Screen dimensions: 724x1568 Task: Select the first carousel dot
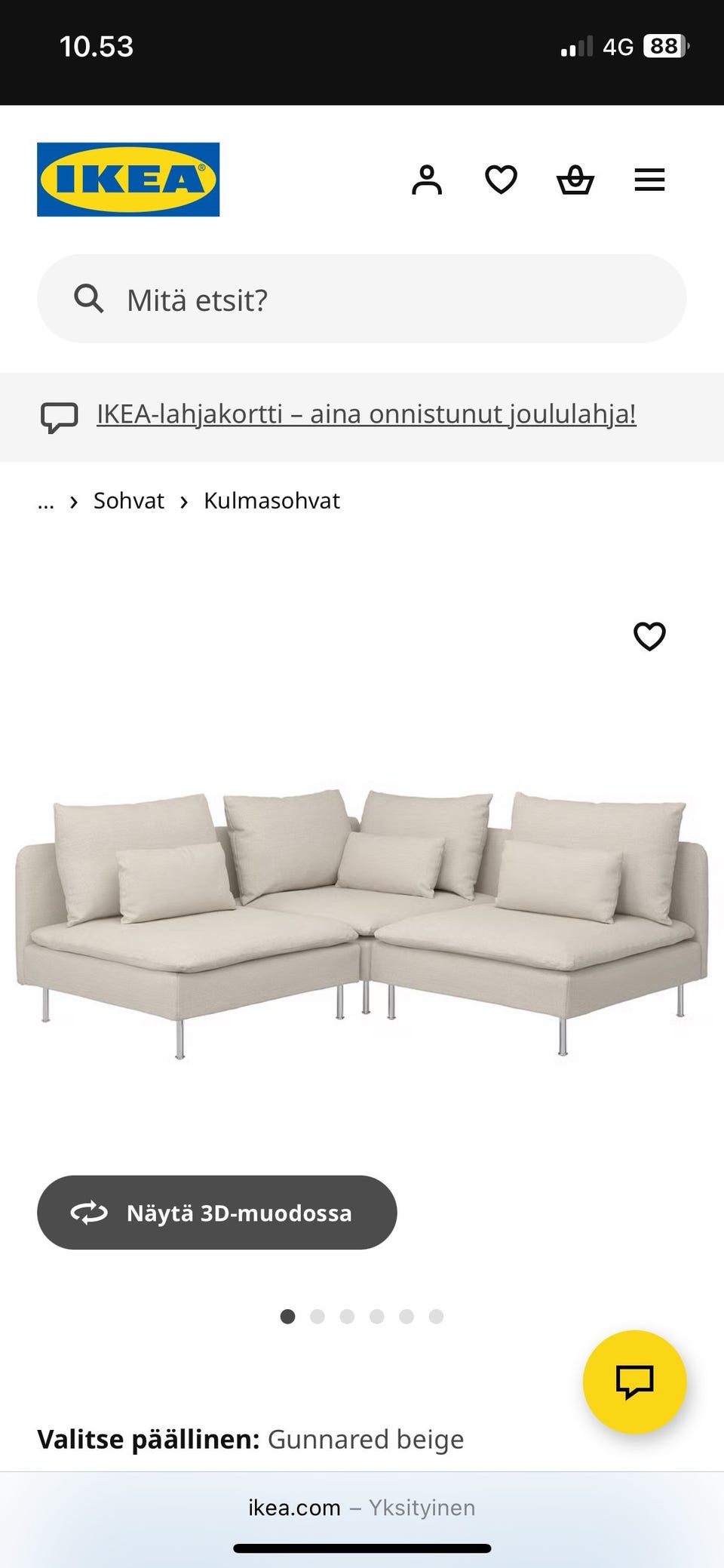pos(289,1316)
